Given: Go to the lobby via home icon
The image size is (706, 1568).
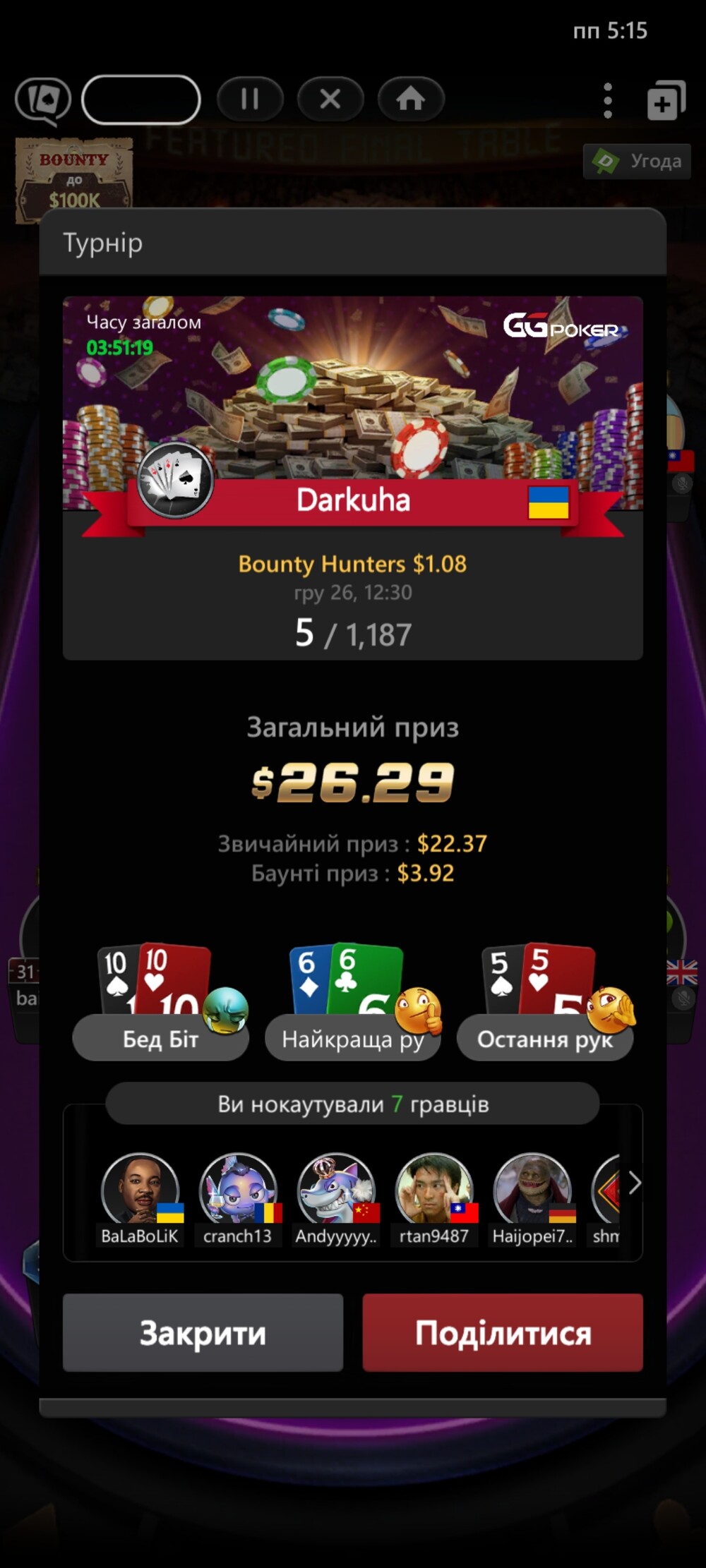Looking at the screenshot, I should (x=411, y=99).
